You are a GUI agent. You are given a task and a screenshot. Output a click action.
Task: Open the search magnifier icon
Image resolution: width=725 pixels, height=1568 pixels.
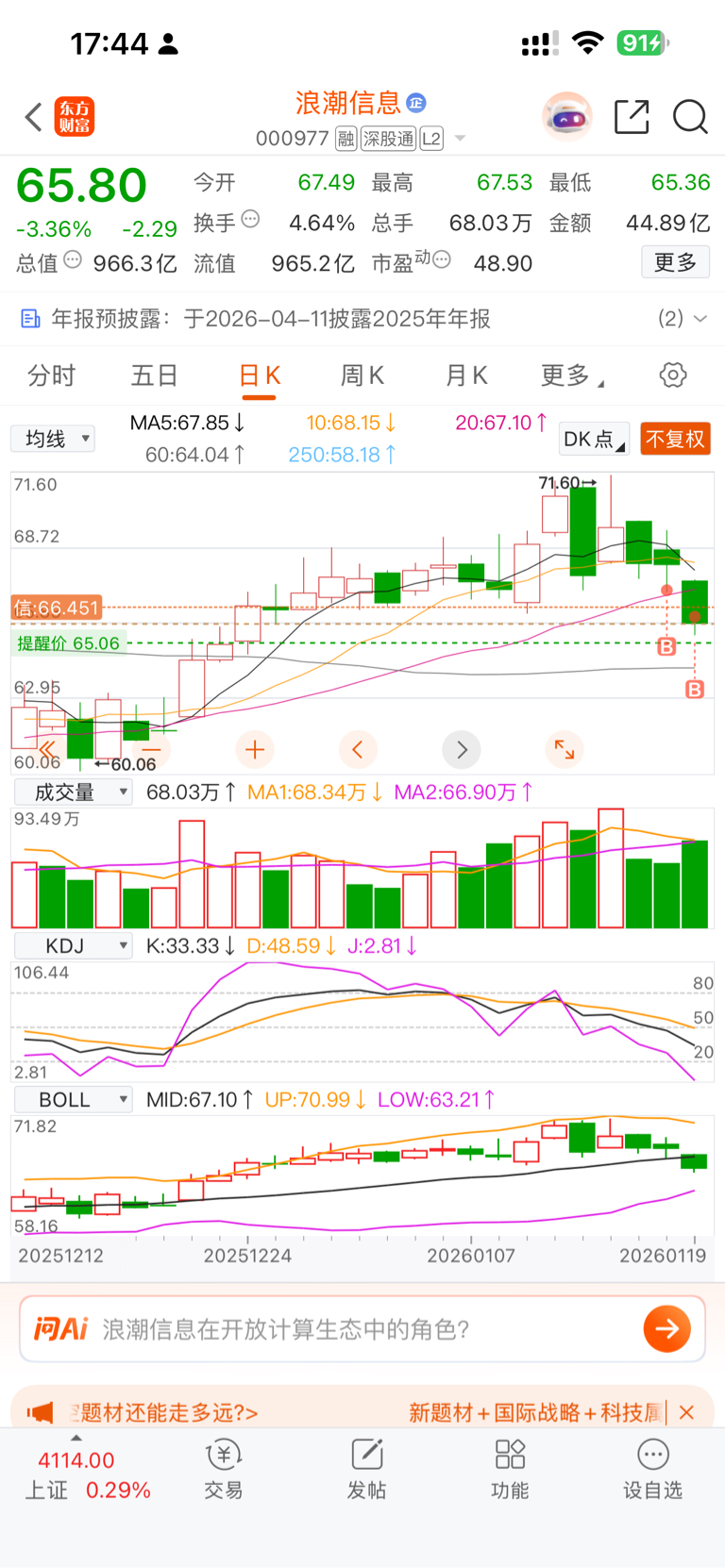690,117
